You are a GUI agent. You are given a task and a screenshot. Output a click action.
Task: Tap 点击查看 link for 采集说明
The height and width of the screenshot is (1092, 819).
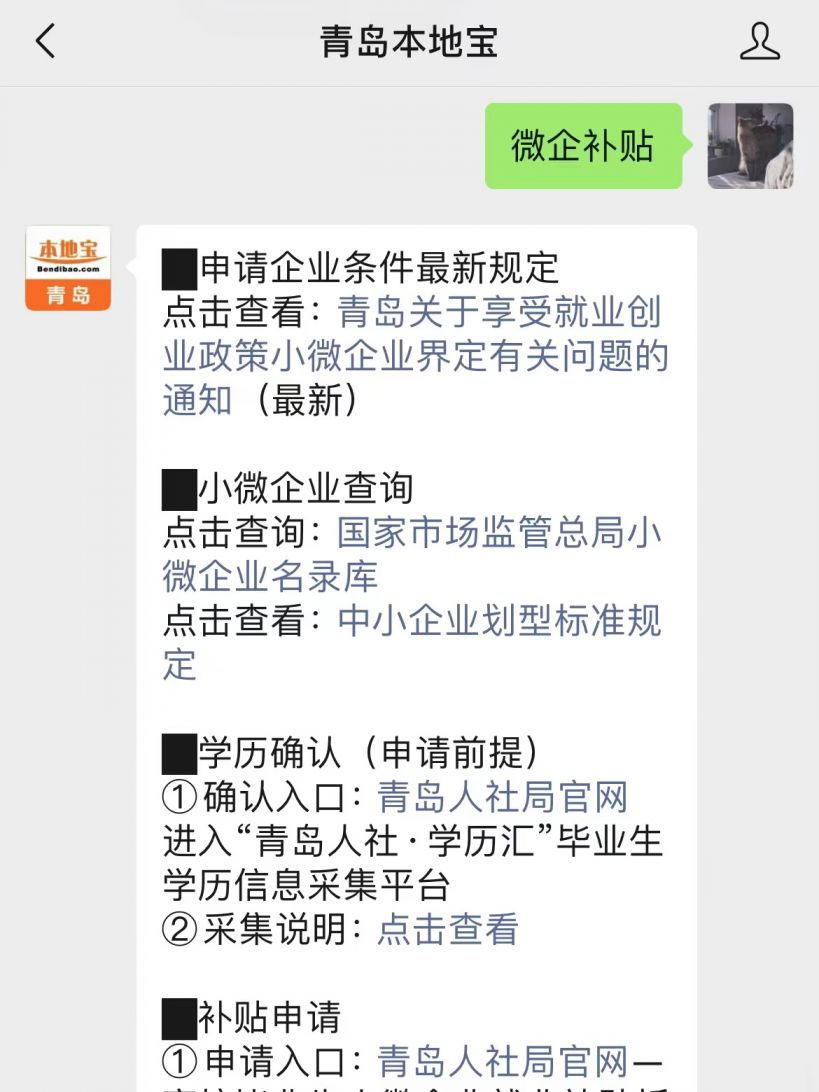(x=448, y=930)
